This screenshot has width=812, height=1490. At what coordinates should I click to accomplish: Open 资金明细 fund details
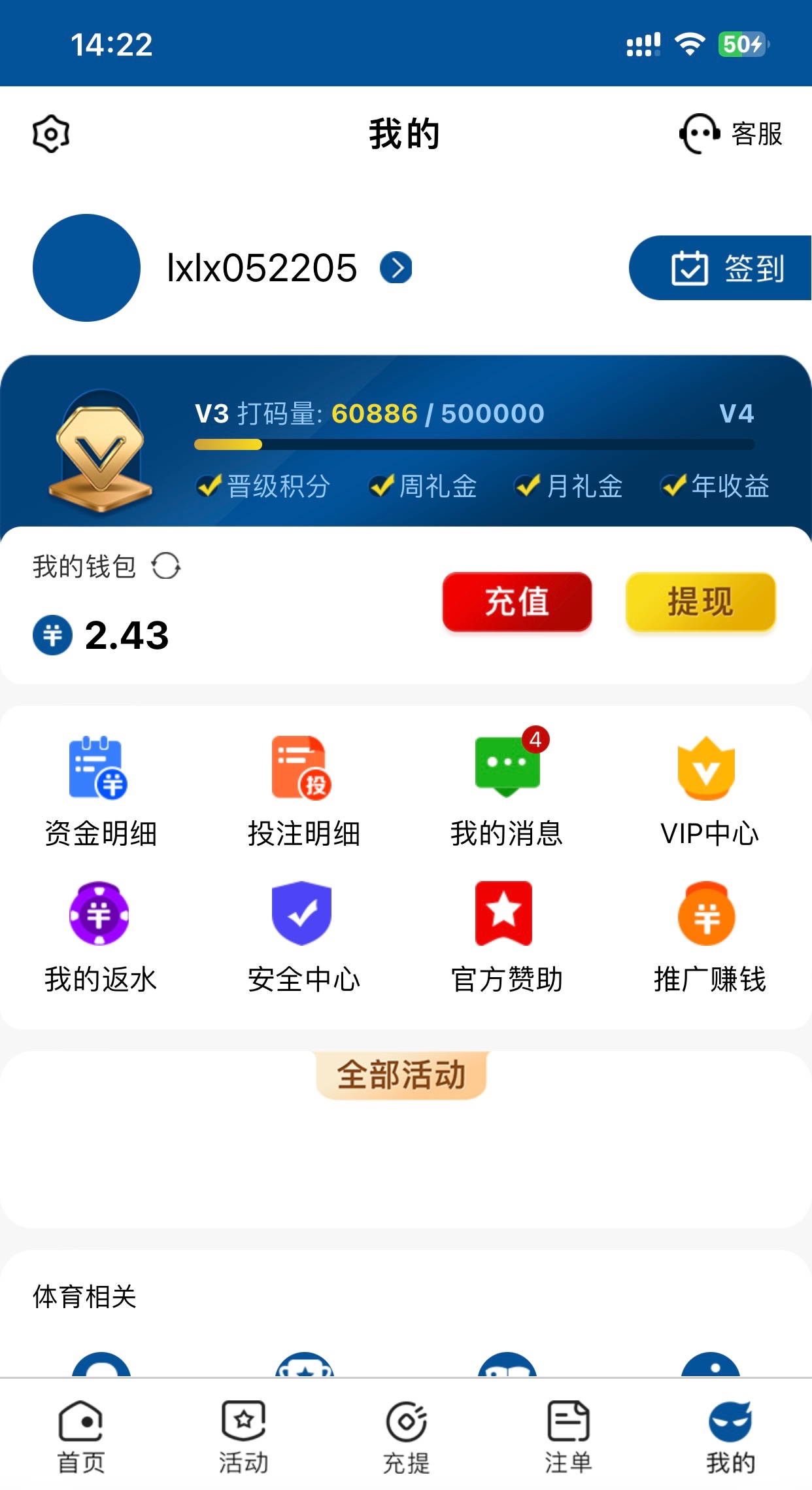pyautogui.click(x=100, y=791)
